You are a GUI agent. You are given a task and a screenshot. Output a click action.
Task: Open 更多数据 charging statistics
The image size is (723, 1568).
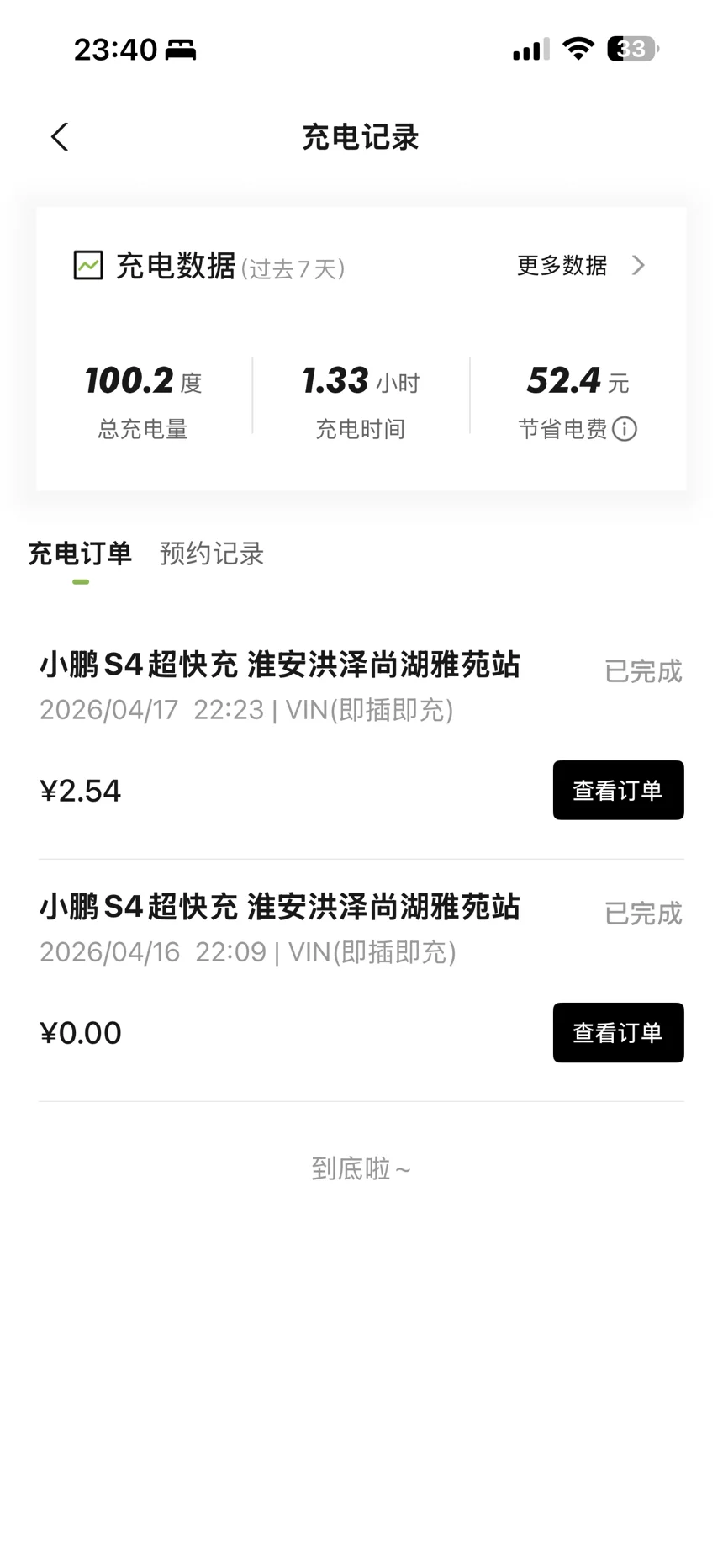tap(580, 266)
